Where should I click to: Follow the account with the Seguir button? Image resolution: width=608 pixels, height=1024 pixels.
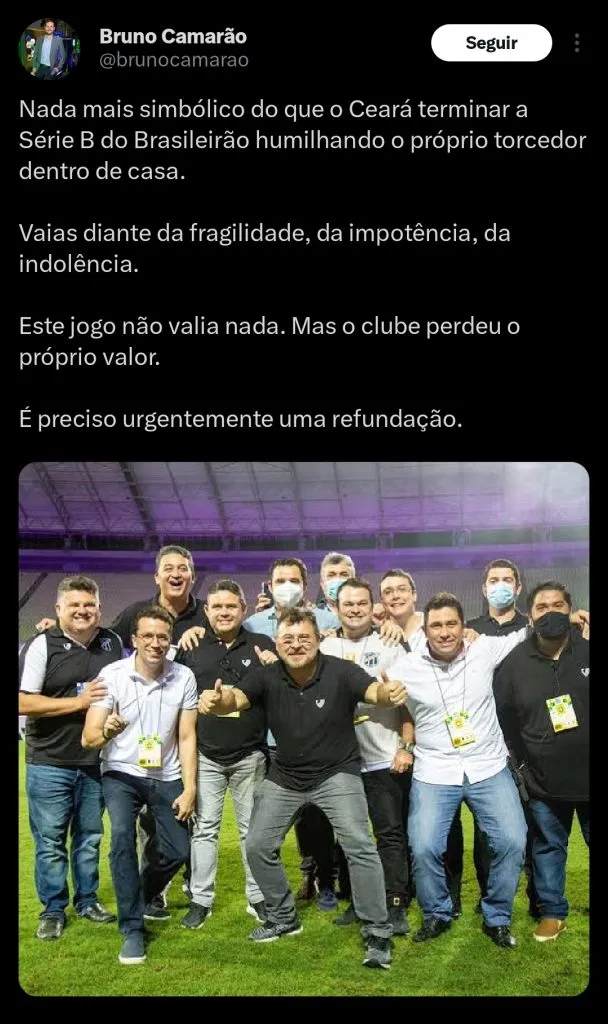(x=491, y=43)
